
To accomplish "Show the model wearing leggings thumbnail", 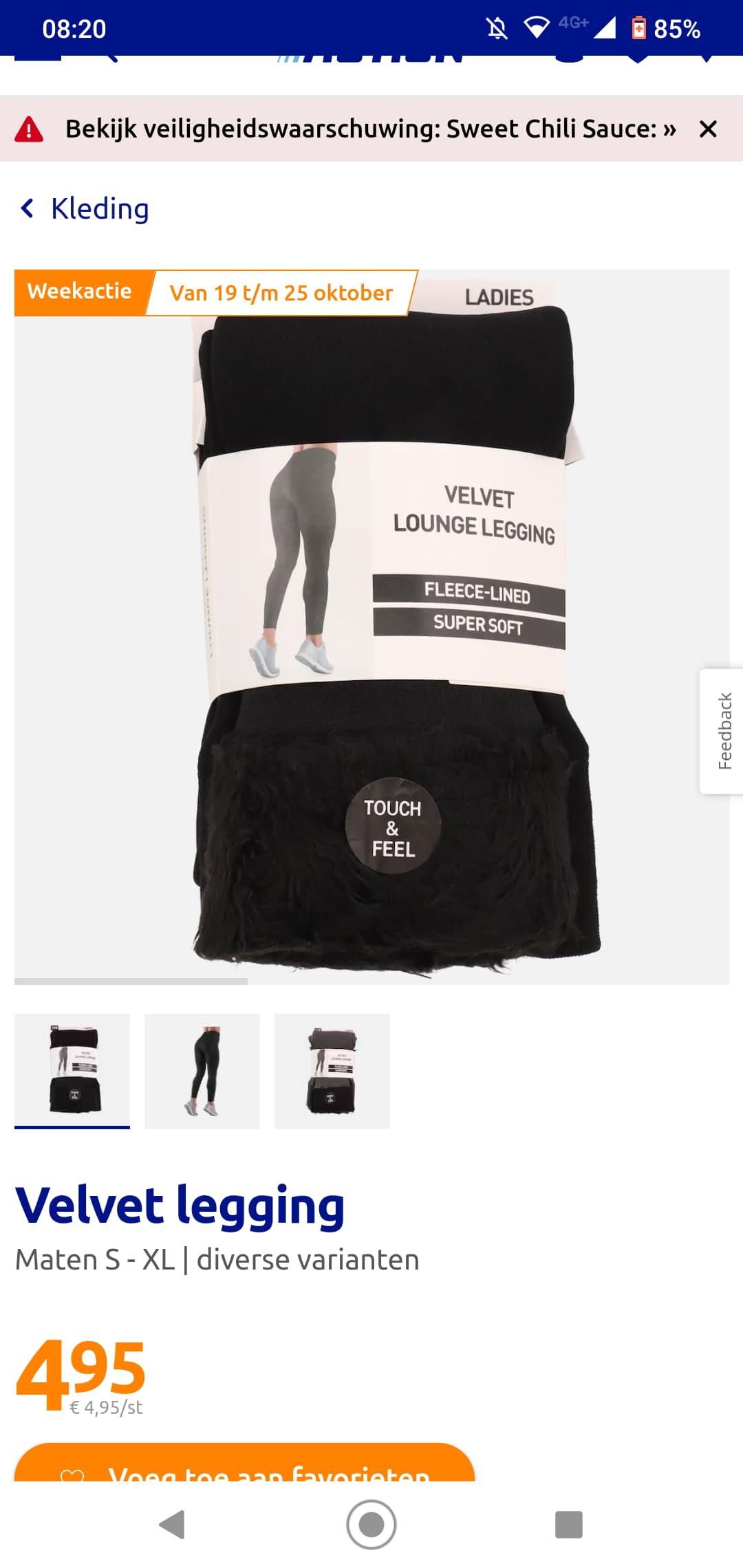I will click(x=202, y=1071).
